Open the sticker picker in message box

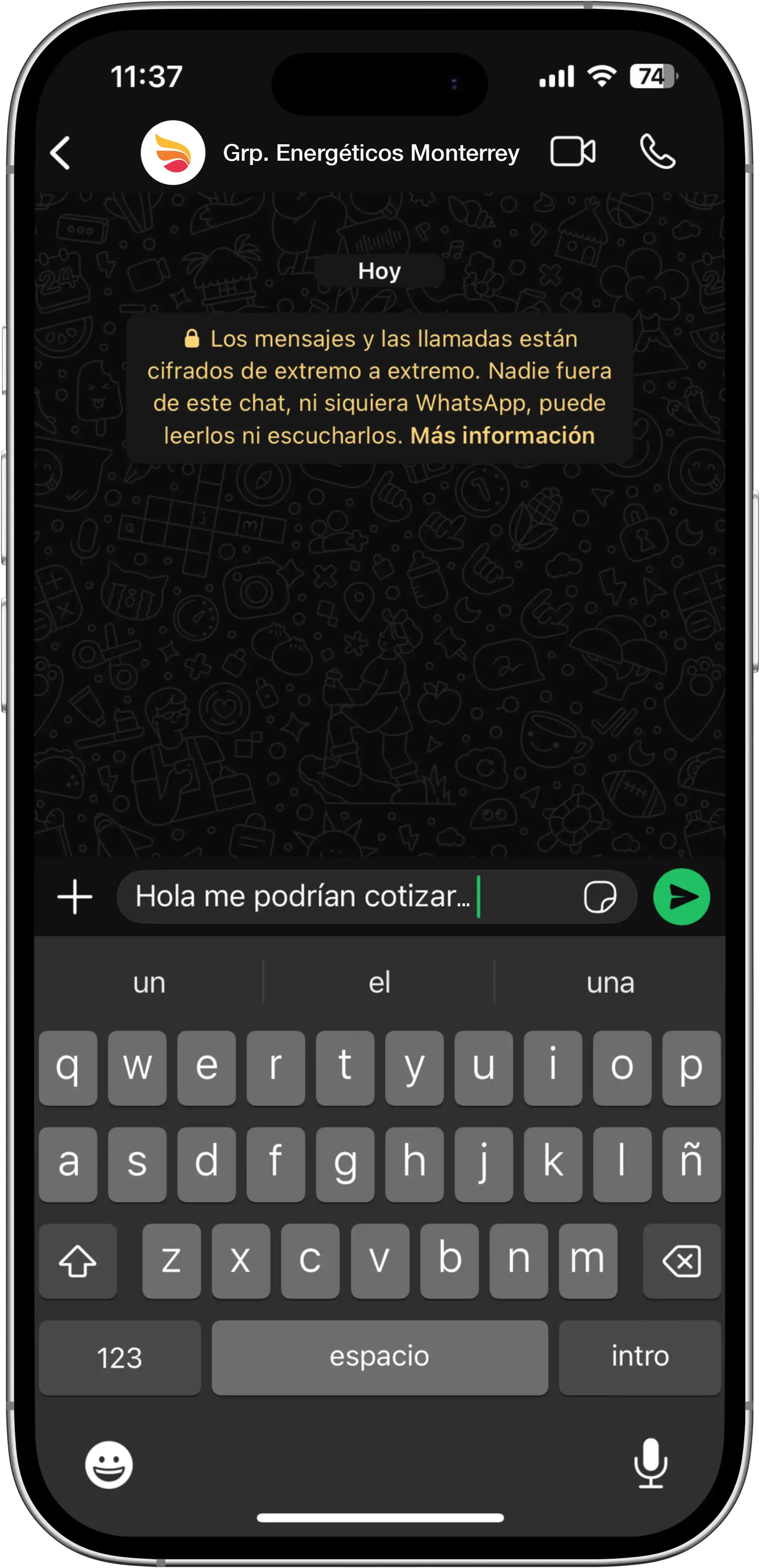pyautogui.click(x=600, y=897)
